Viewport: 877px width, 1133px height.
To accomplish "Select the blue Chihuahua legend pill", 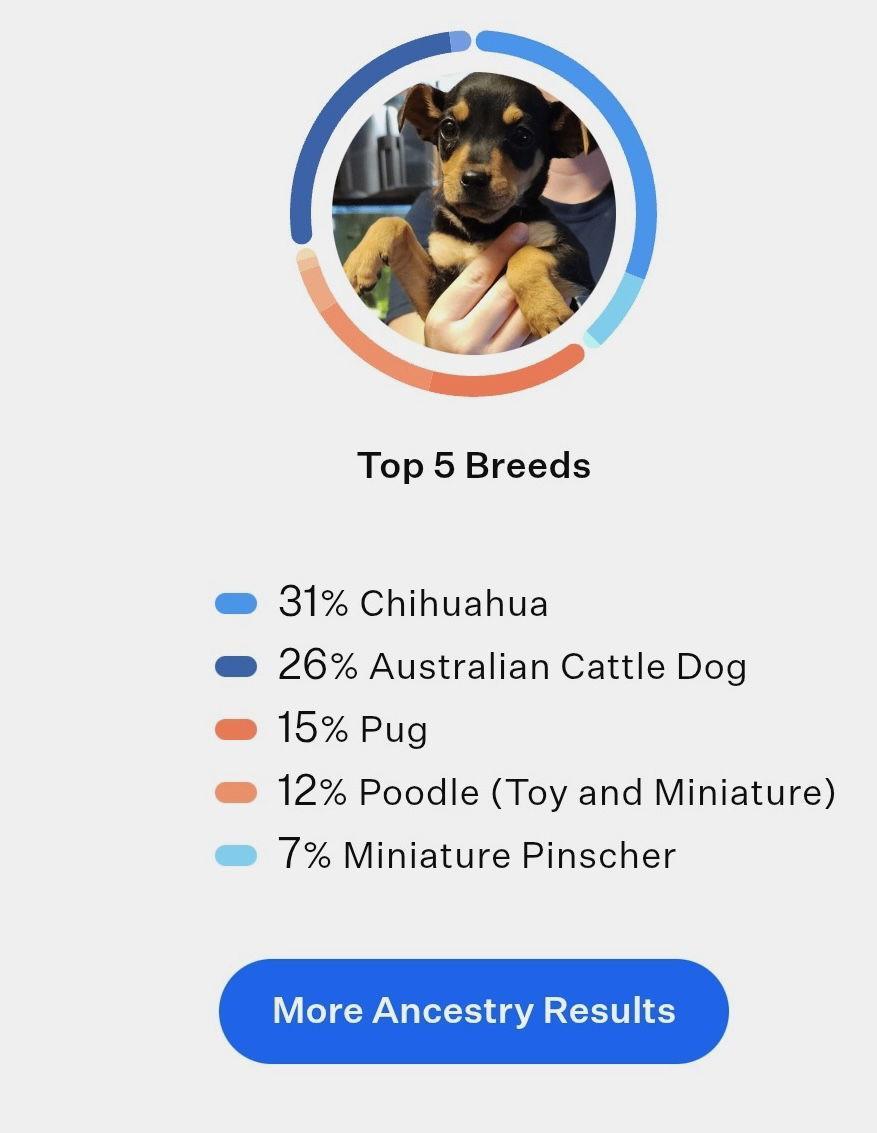I will 237,602.
